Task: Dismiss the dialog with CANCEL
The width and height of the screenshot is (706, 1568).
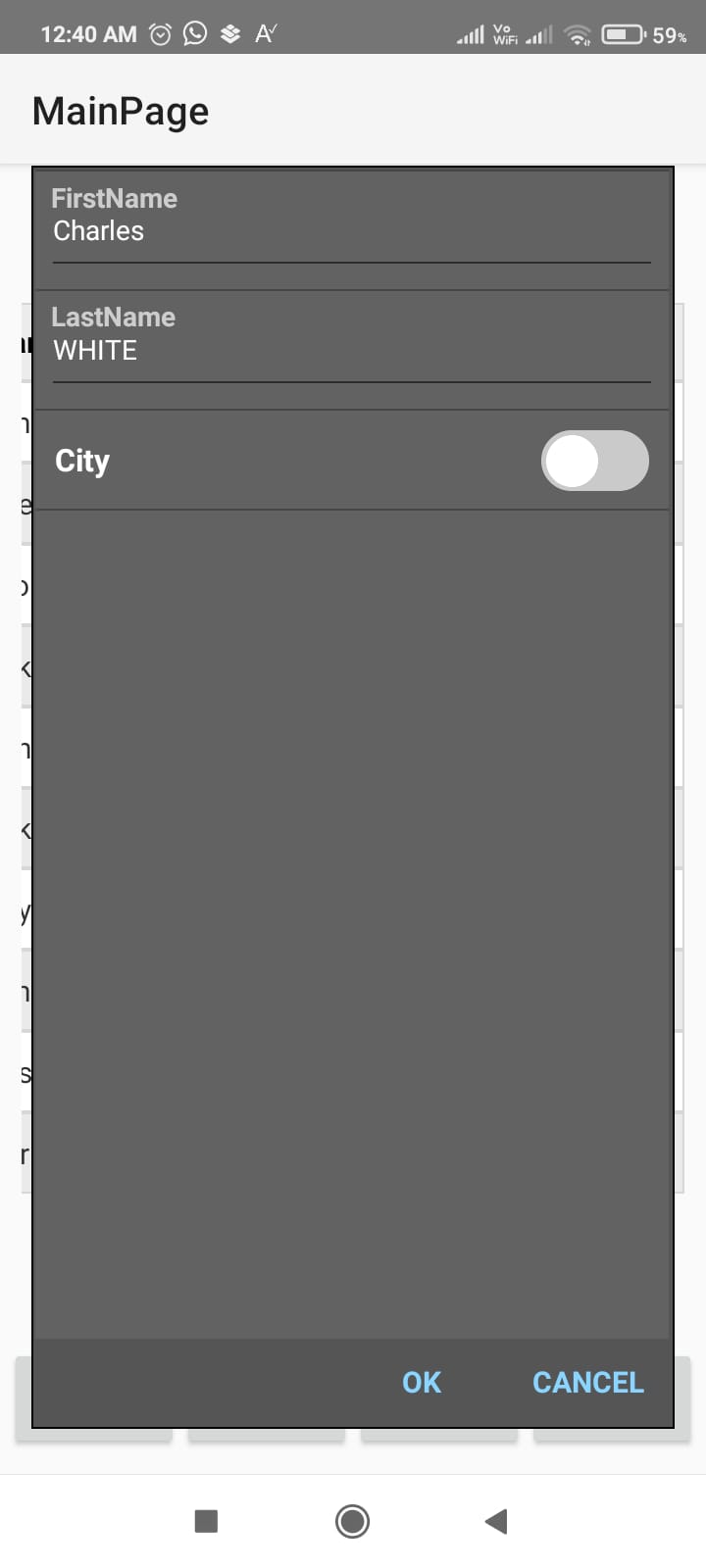Action: click(x=587, y=1382)
